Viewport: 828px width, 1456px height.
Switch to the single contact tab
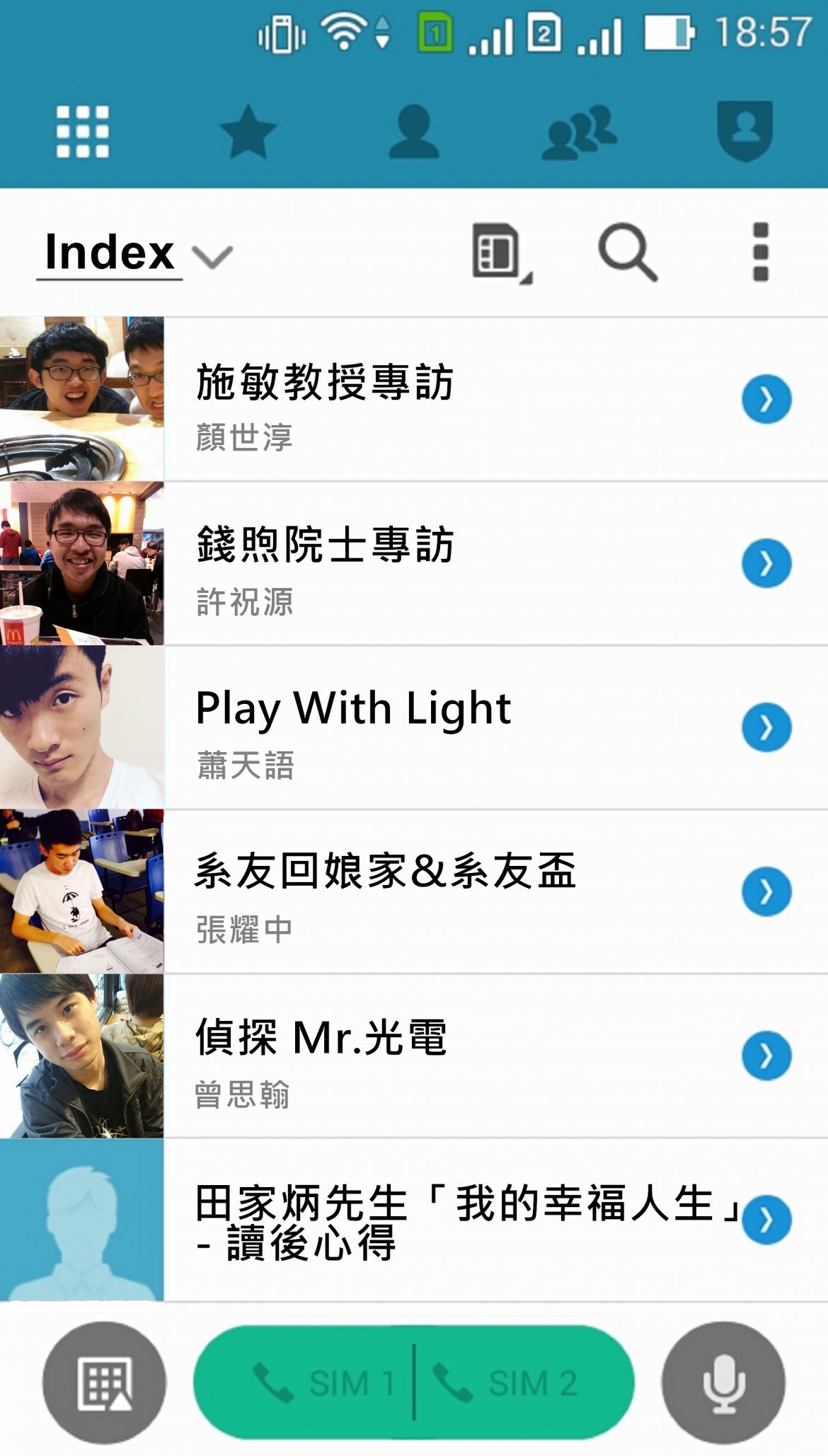[x=414, y=132]
